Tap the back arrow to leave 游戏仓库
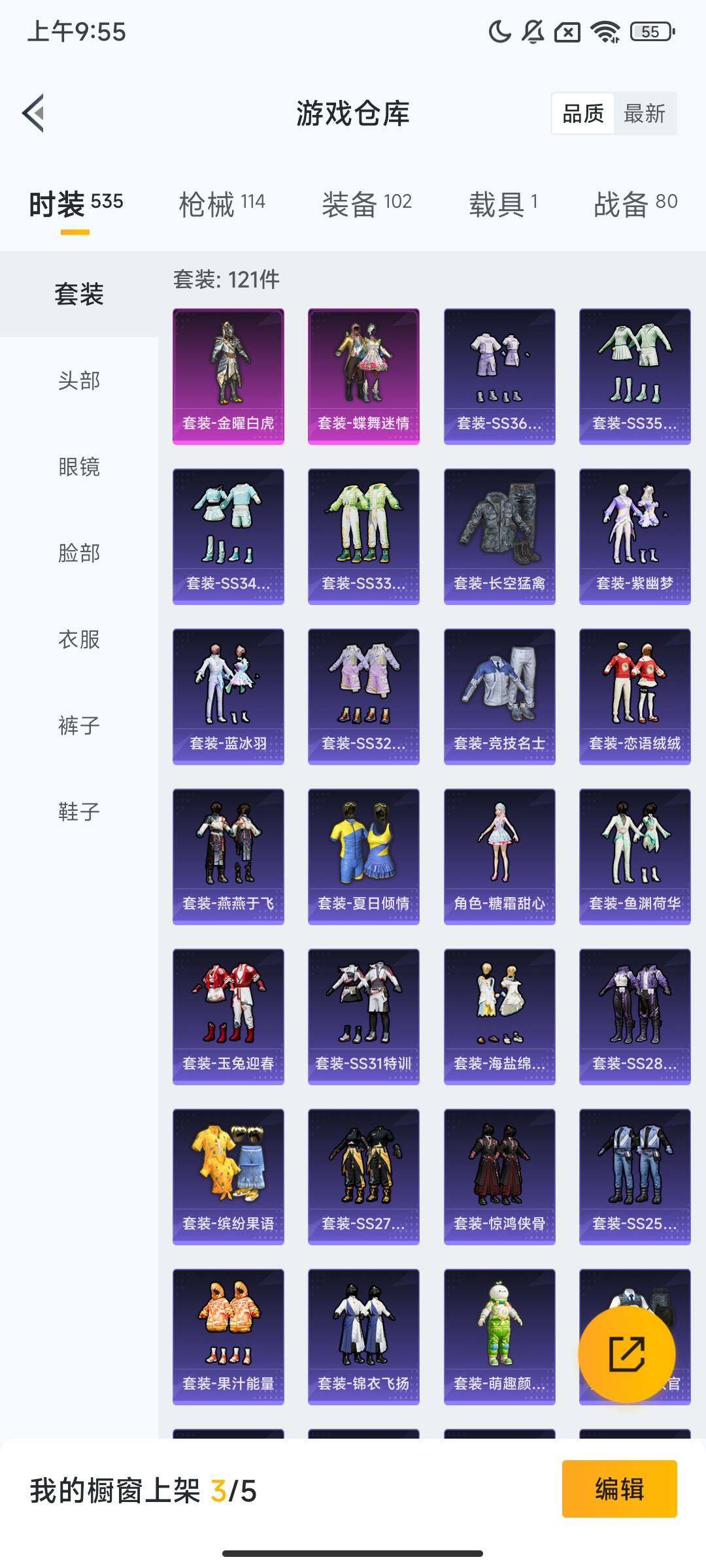The height and width of the screenshot is (1568, 706). (34, 112)
